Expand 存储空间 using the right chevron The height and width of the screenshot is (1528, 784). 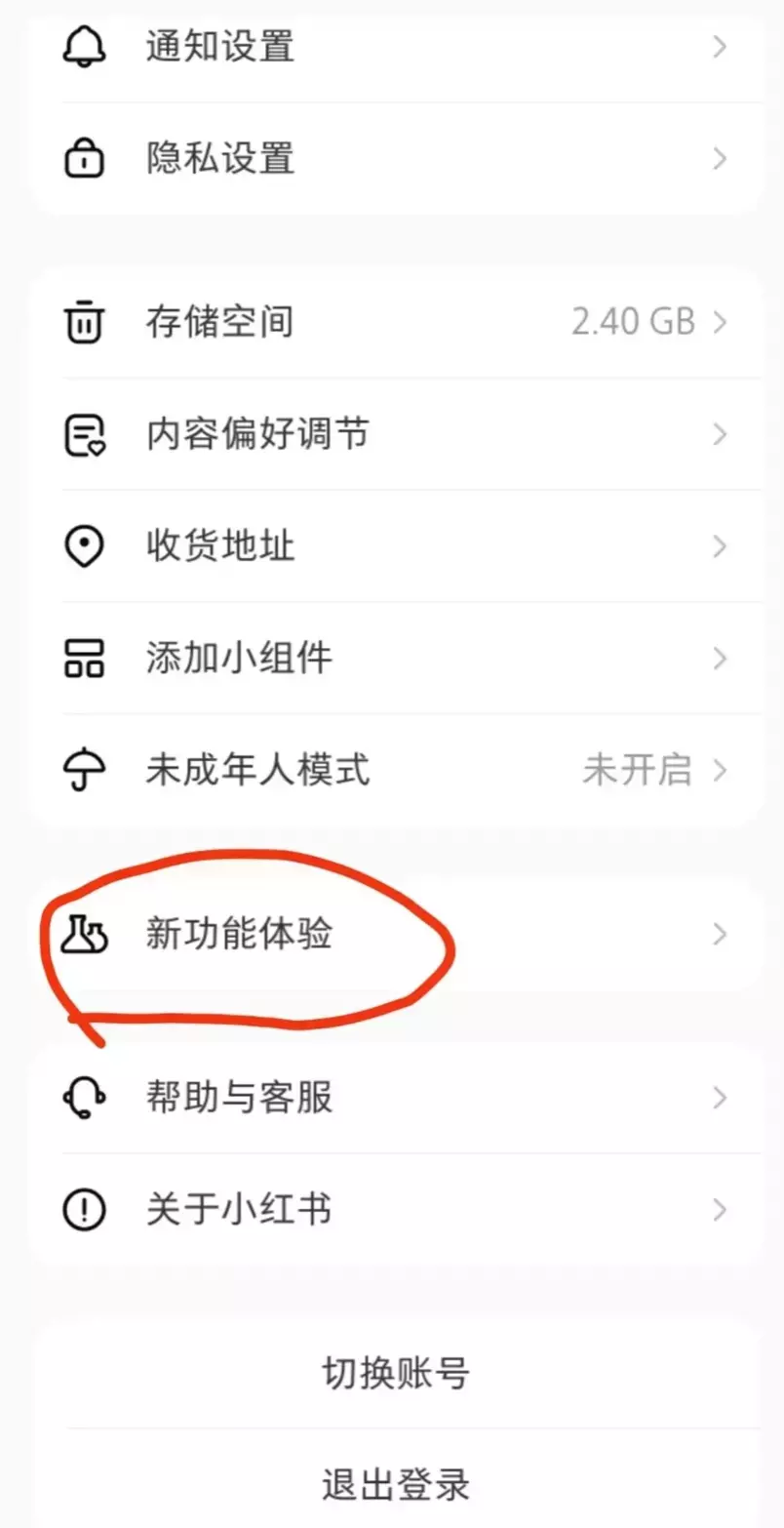tap(720, 322)
